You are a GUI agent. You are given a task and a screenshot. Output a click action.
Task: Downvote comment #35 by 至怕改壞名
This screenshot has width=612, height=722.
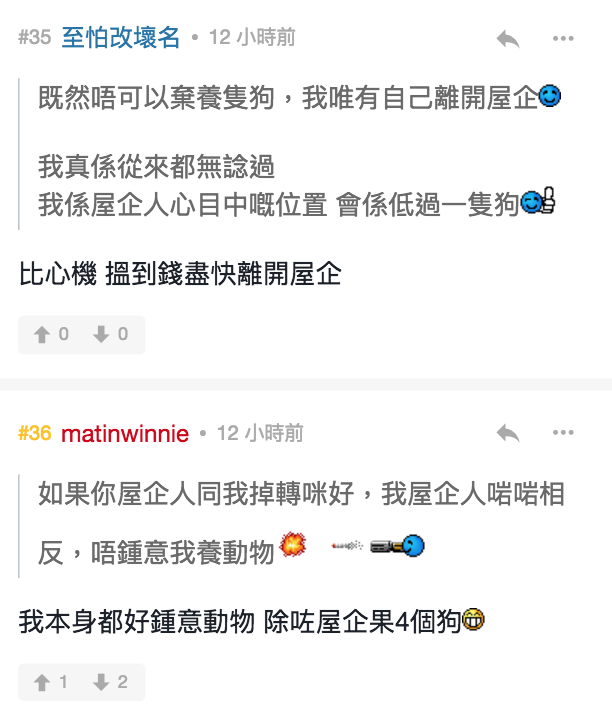tap(111, 335)
